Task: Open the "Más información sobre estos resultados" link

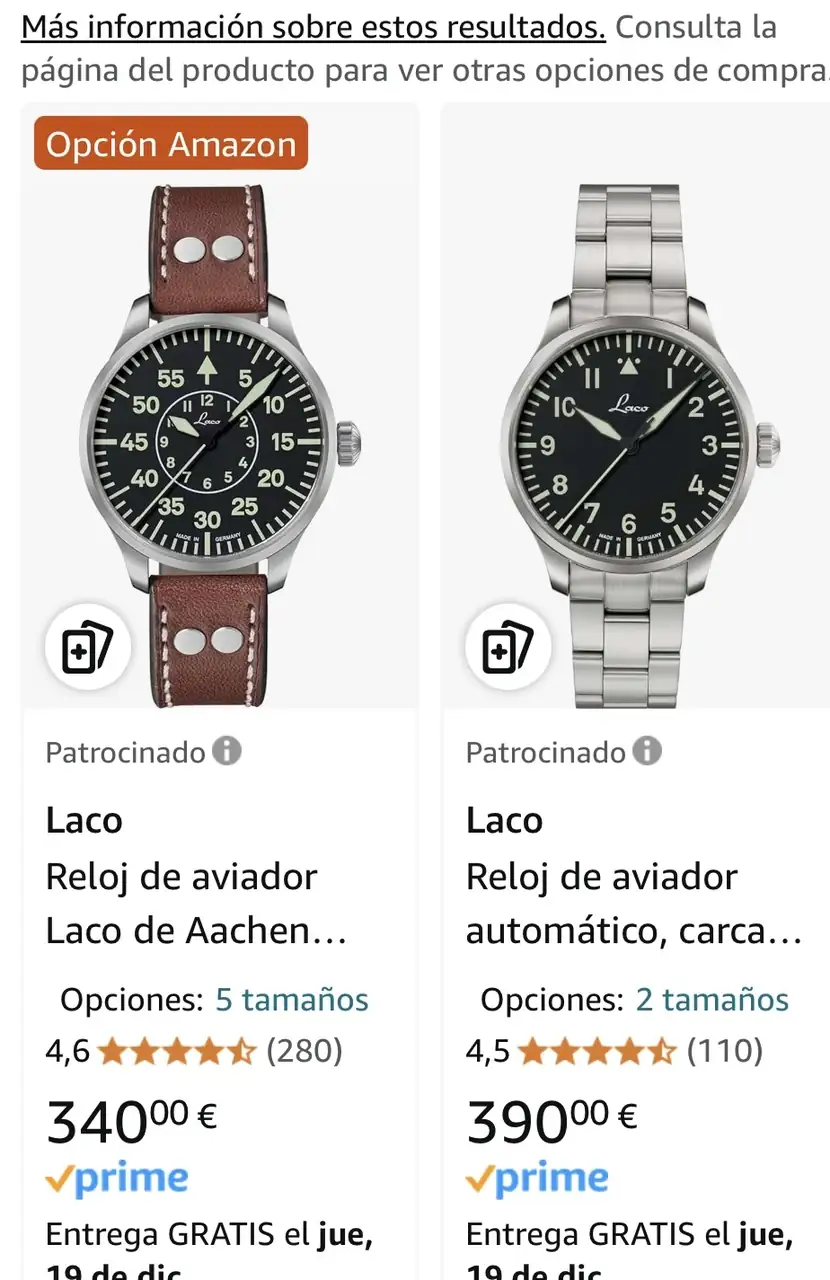Action: click(313, 27)
